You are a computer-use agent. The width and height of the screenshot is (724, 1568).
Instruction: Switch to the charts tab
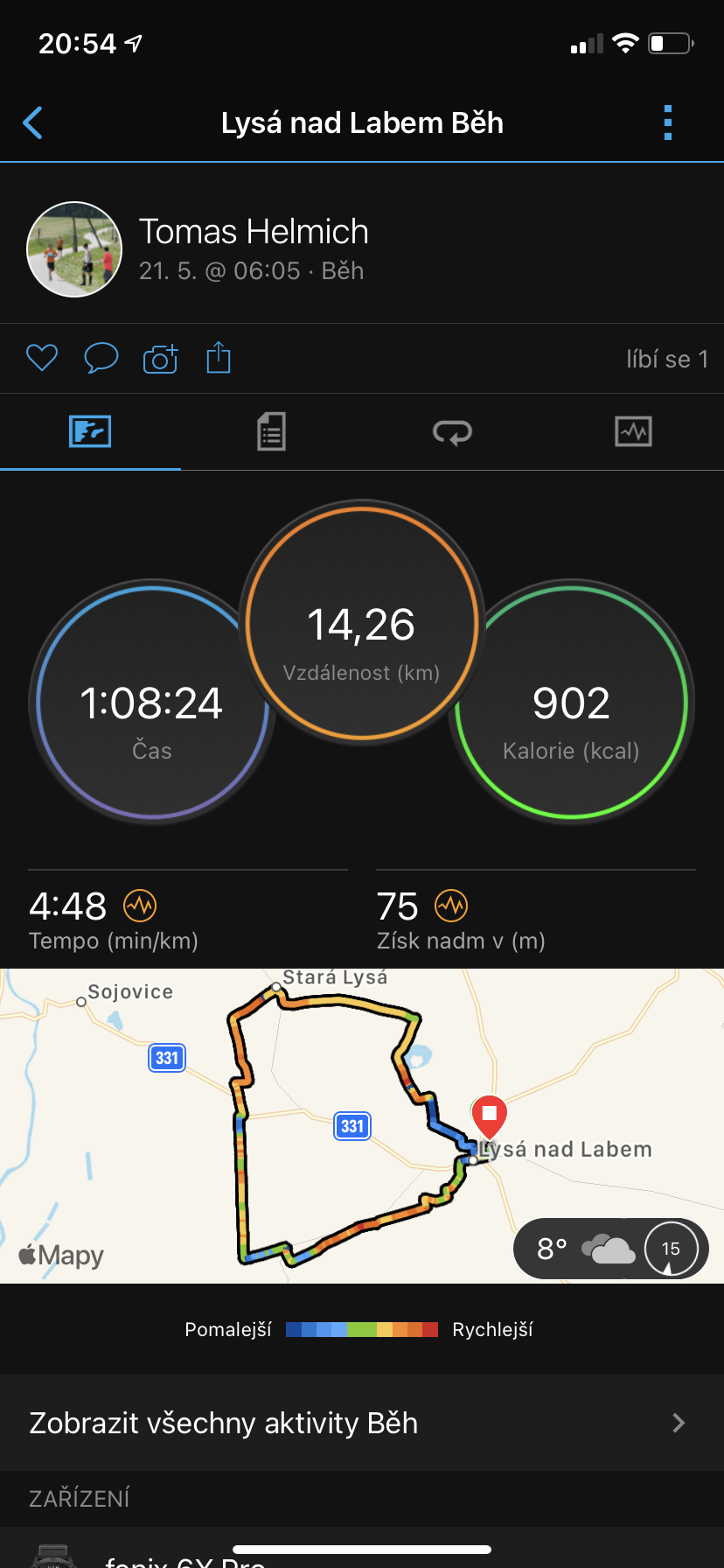coord(633,431)
